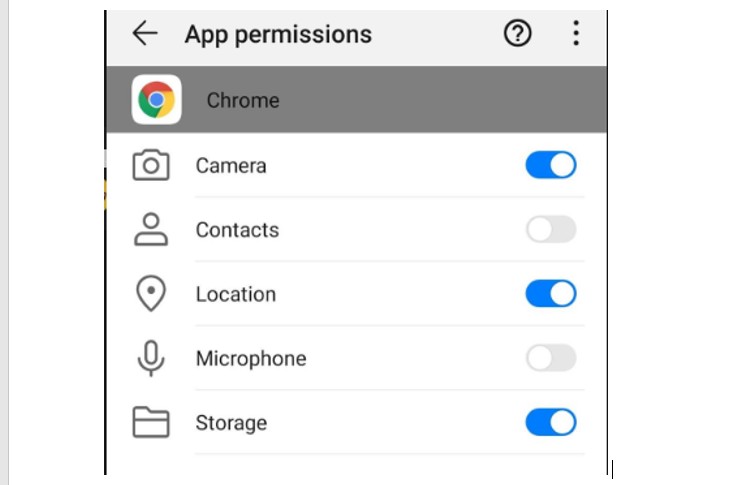Enable Contacts permission
The height and width of the screenshot is (485, 750).
(551, 230)
